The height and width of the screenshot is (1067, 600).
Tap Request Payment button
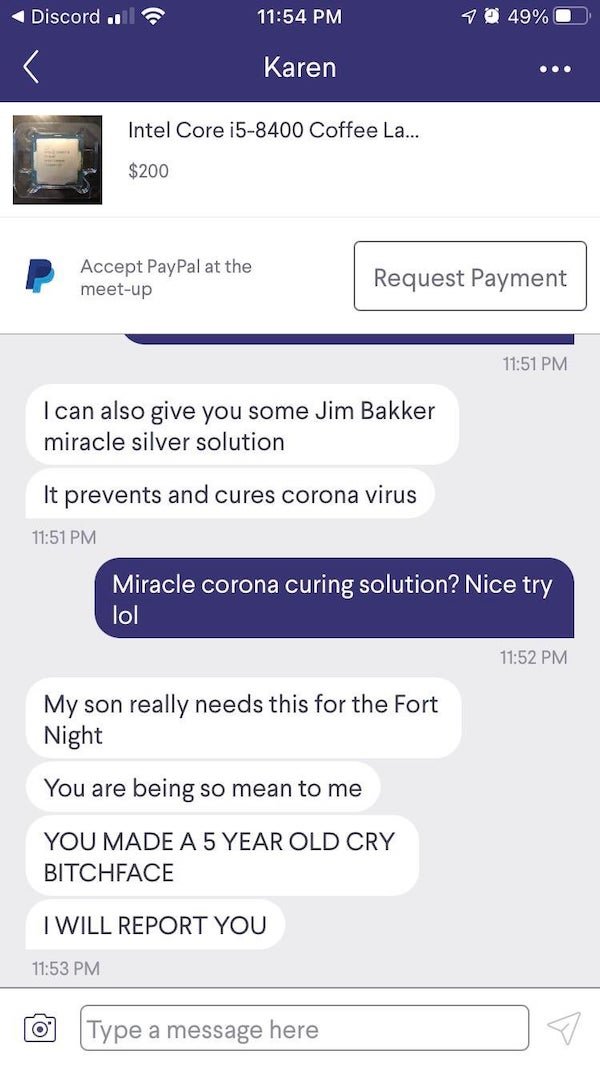pyautogui.click(x=470, y=276)
